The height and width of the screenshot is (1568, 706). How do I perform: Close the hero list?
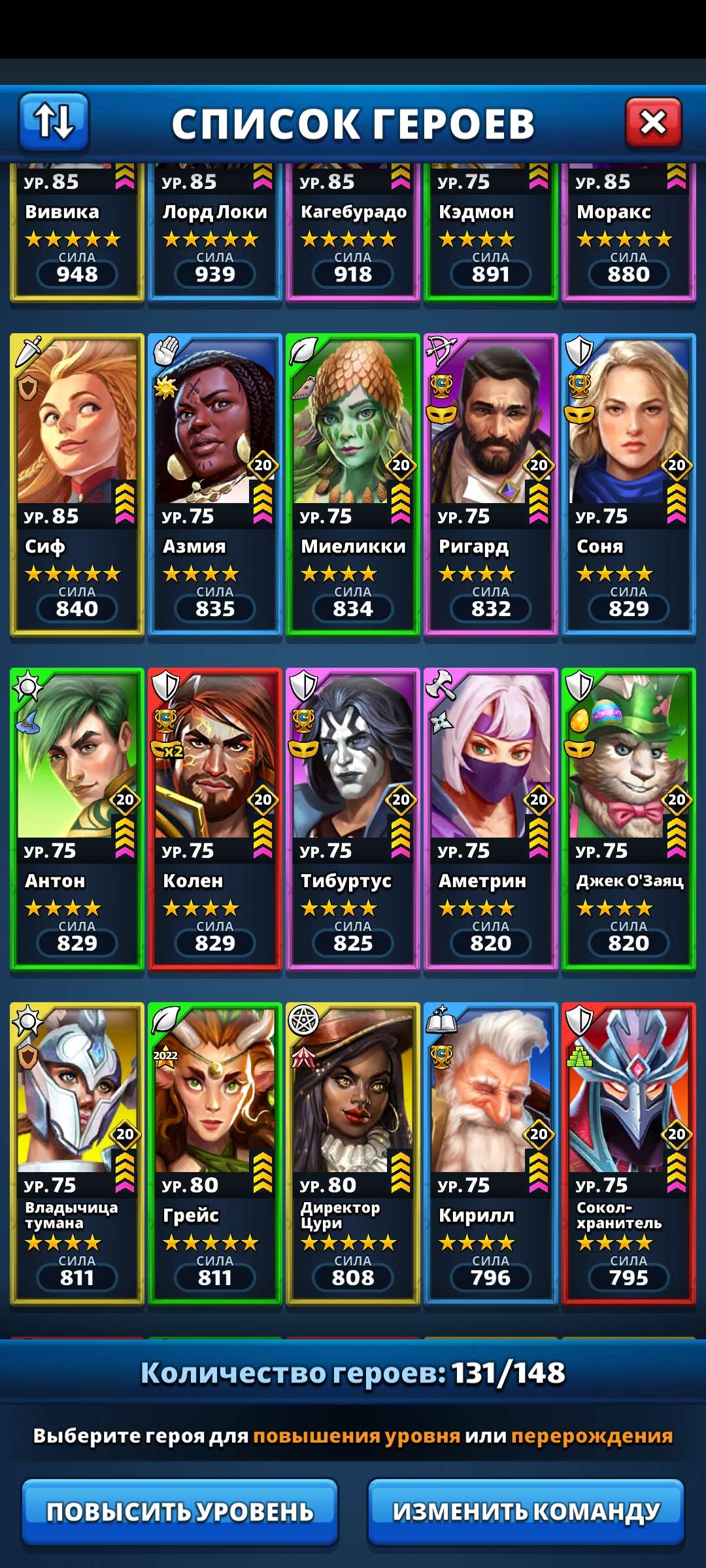point(653,122)
